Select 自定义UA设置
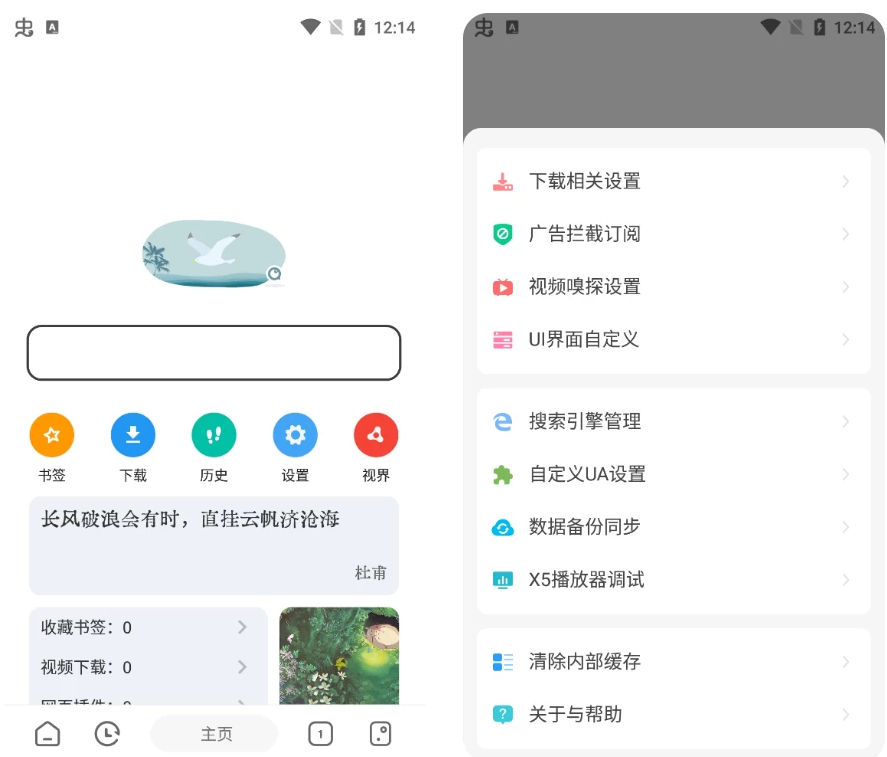 pos(673,474)
